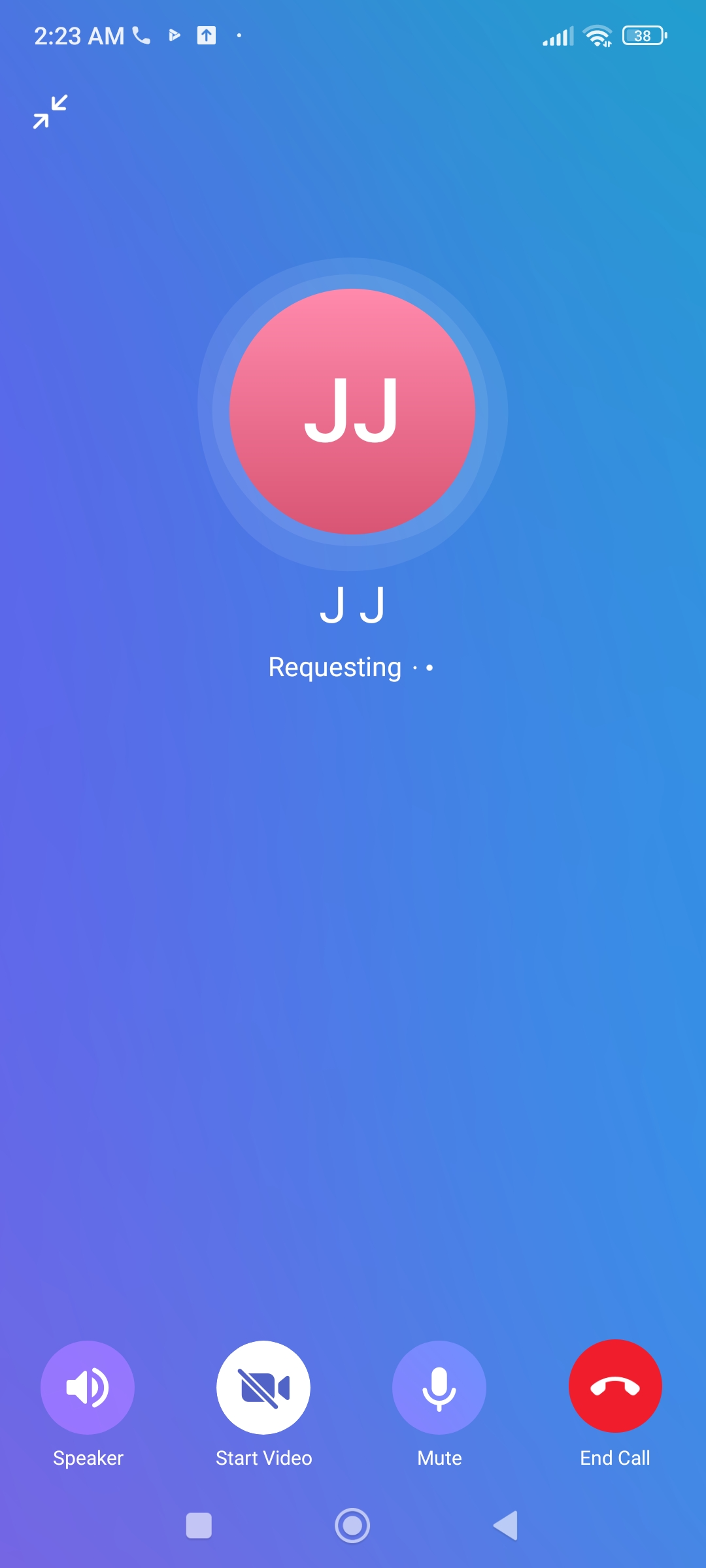Start video in the call
This screenshot has height=1568, width=706.
(x=263, y=1387)
